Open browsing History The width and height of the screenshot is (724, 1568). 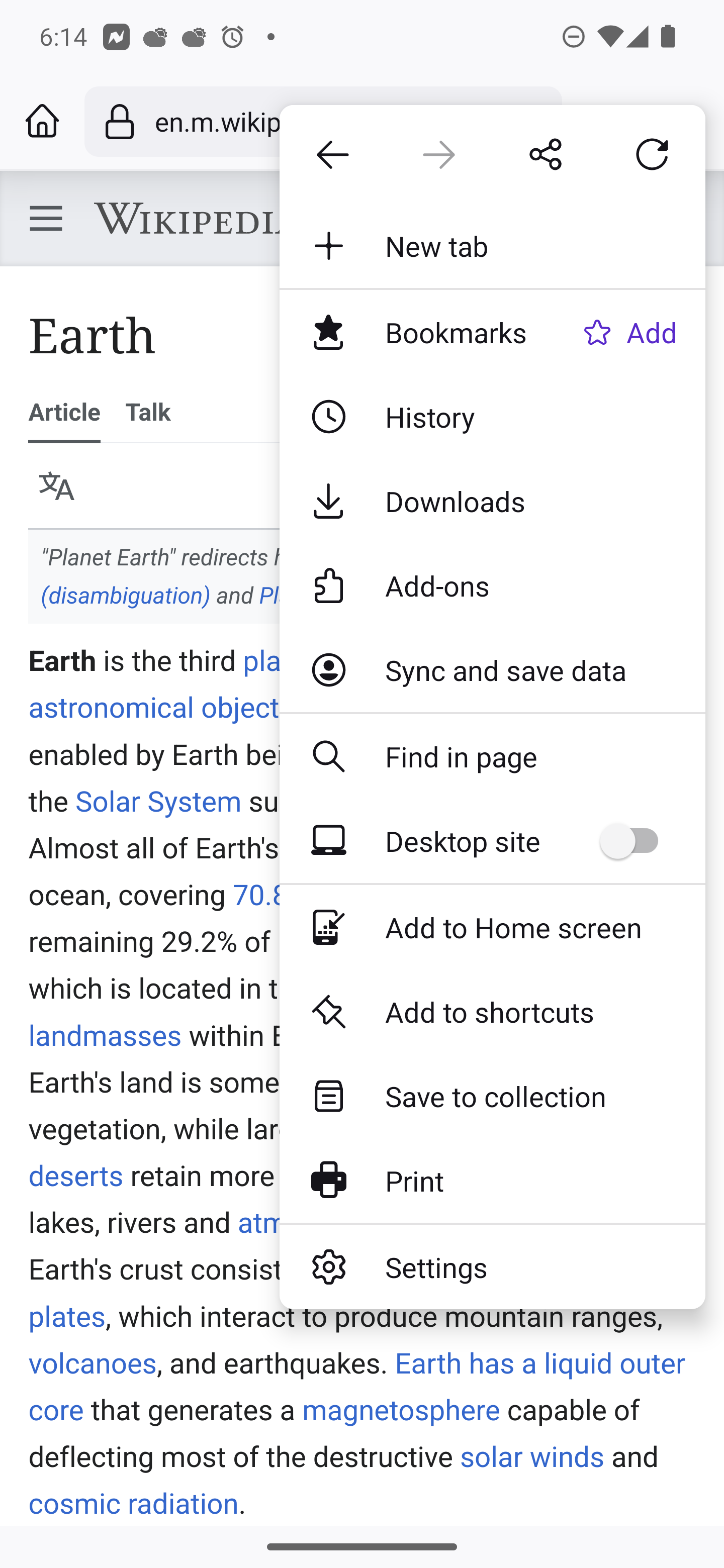coord(492,417)
